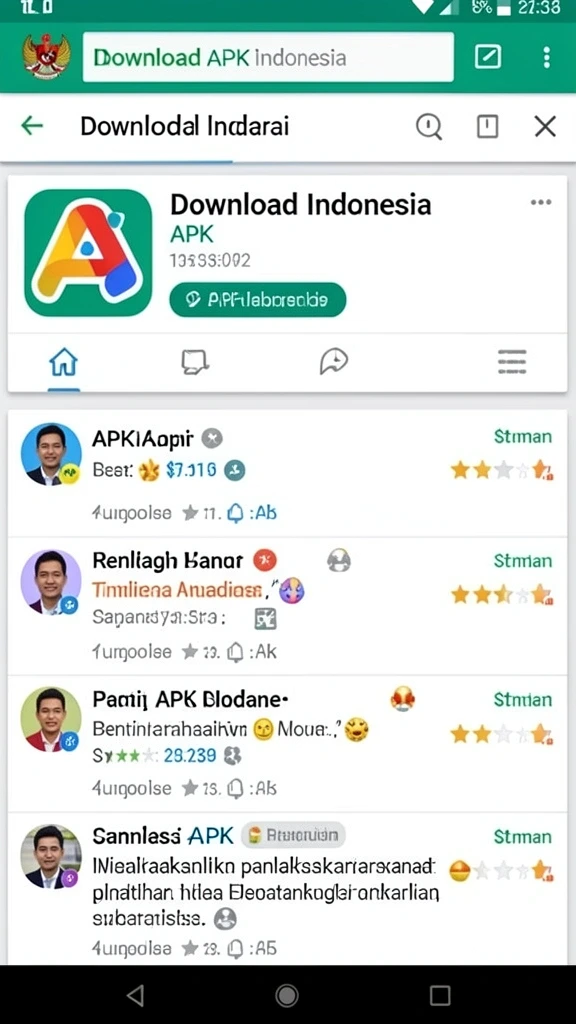Open the Renliagh Banar entry

point(287,606)
